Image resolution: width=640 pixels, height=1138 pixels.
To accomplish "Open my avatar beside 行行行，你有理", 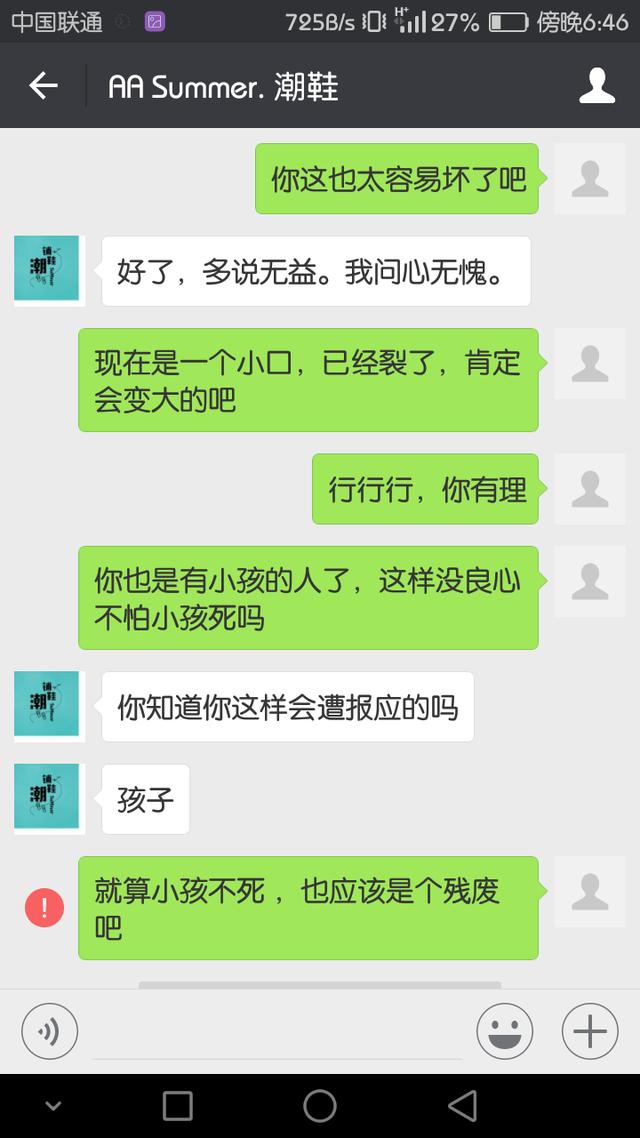I will (589, 489).
